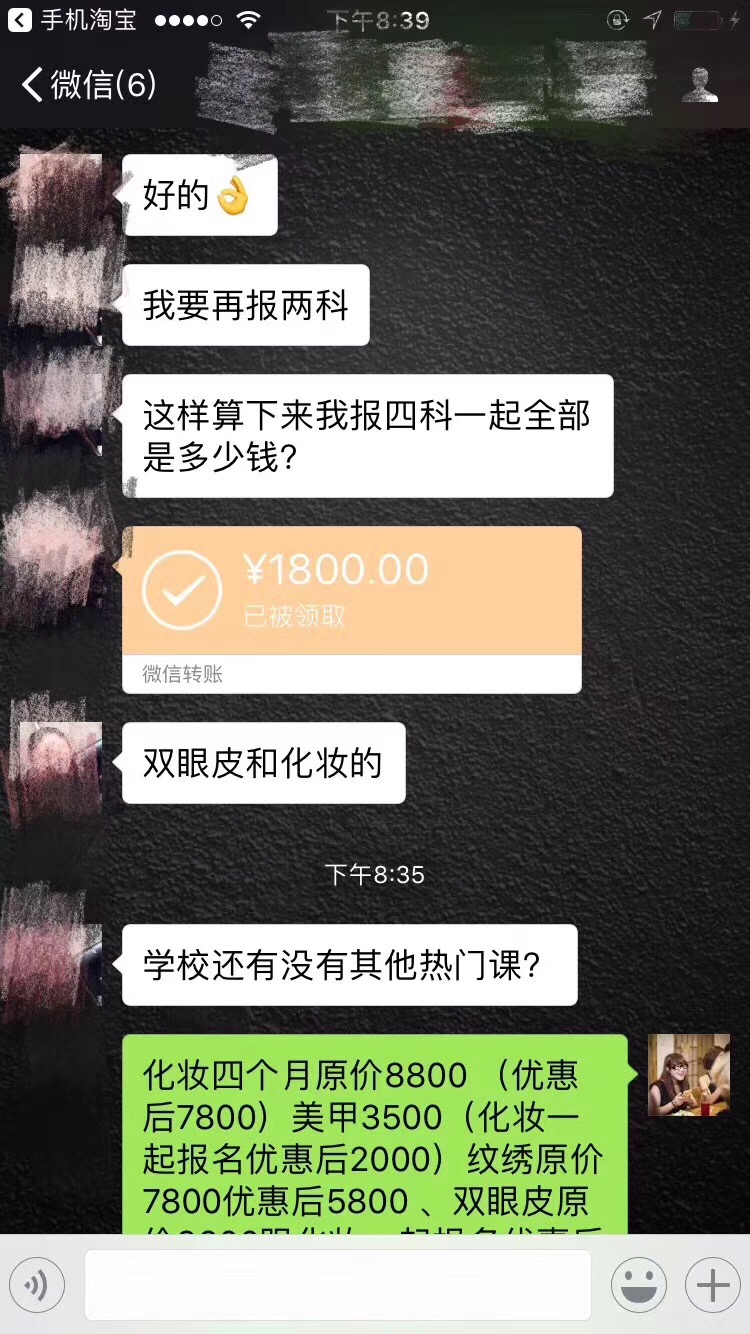Screen dimensions: 750x1334
Task: Open the emoji sticker panel
Action: click(x=638, y=1285)
